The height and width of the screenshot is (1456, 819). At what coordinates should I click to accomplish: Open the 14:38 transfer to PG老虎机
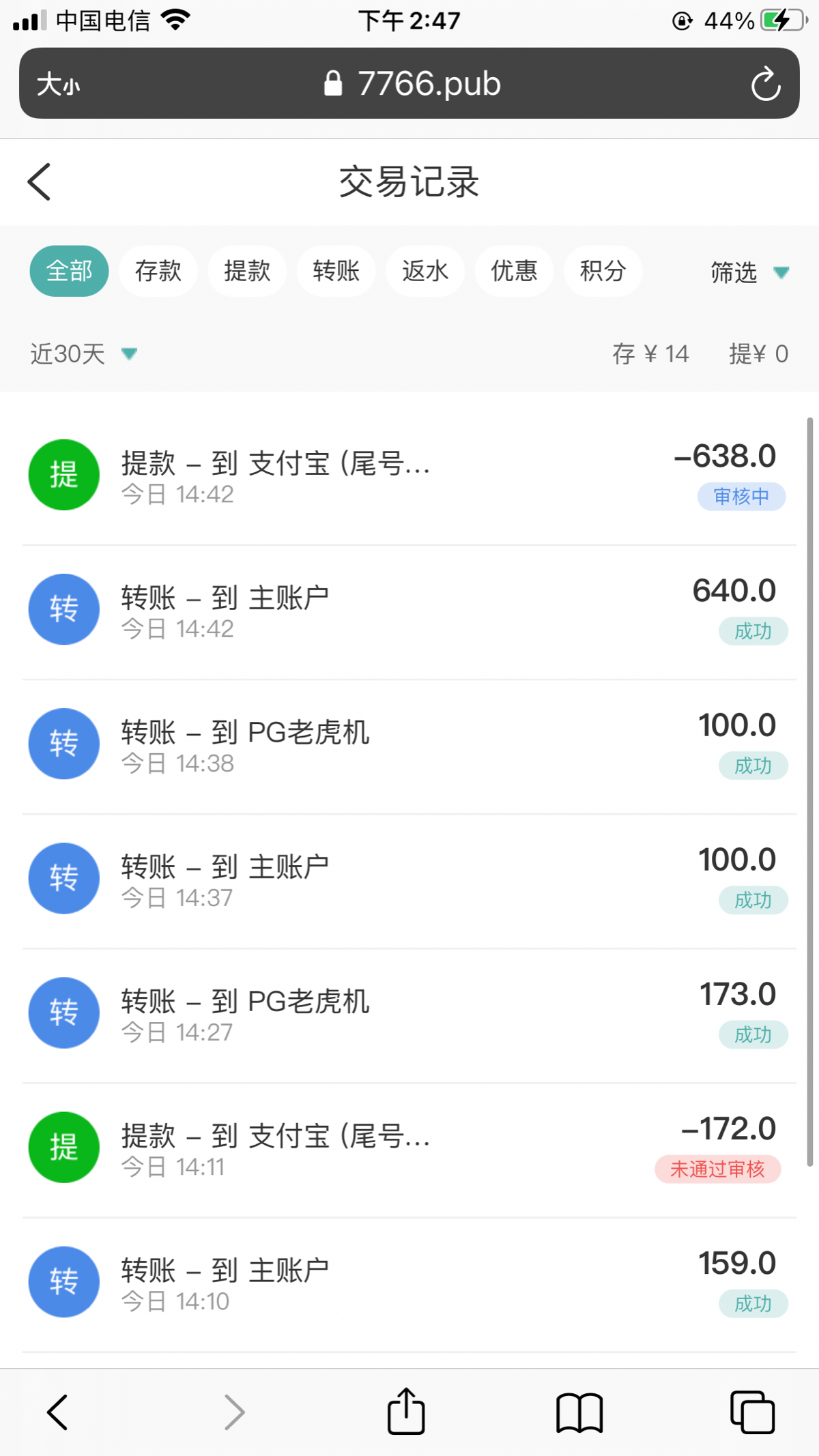tap(409, 744)
